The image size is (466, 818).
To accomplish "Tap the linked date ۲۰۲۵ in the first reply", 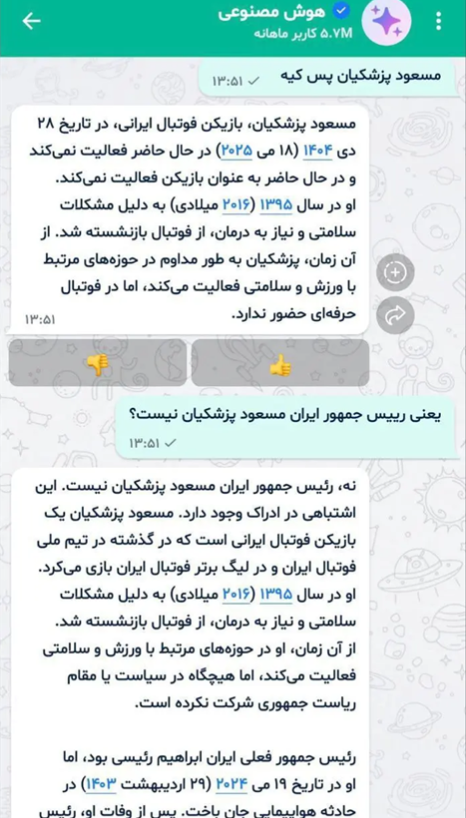I will pos(237,152).
